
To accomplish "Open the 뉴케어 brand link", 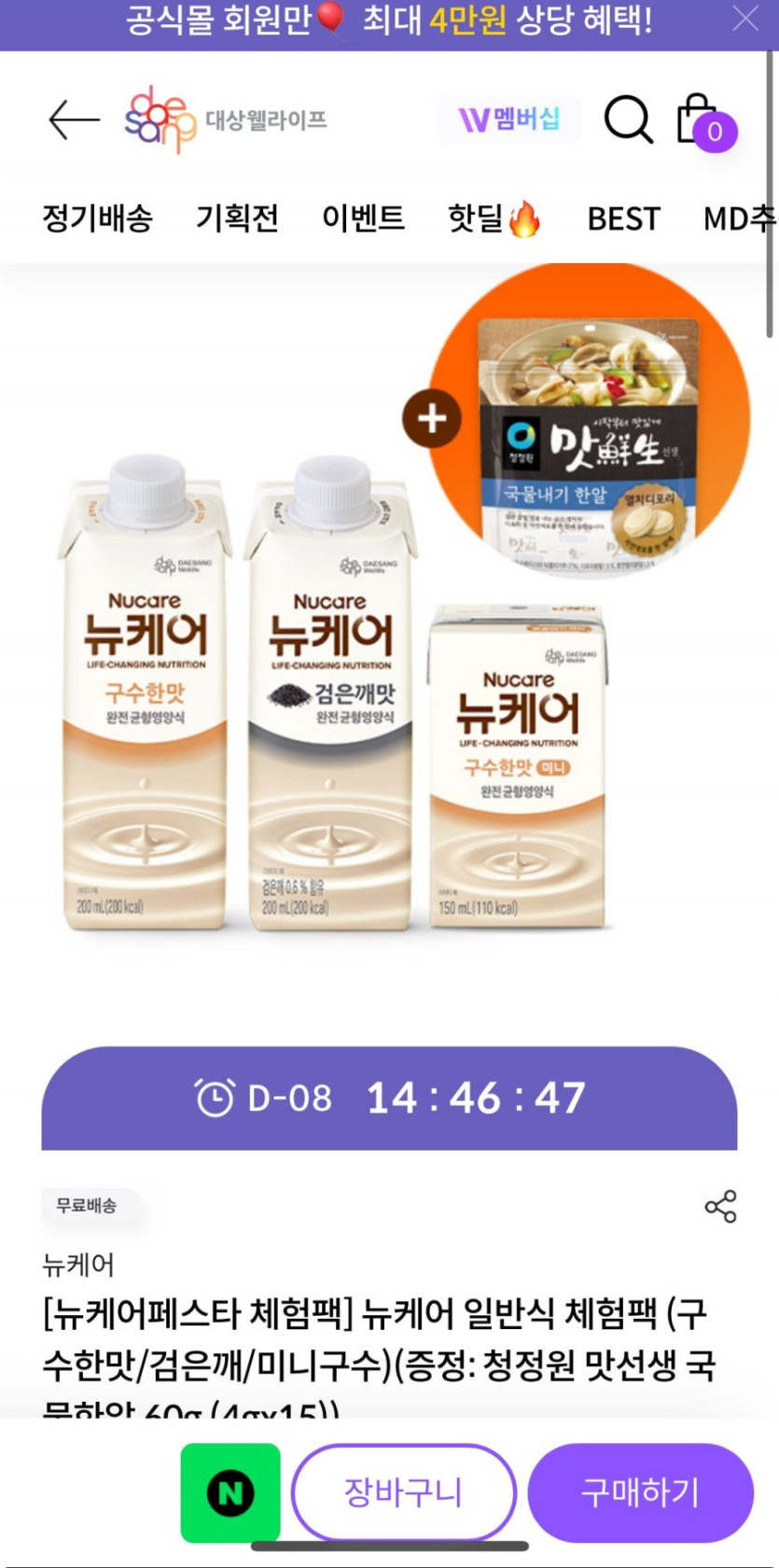I will pyautogui.click(x=78, y=1266).
